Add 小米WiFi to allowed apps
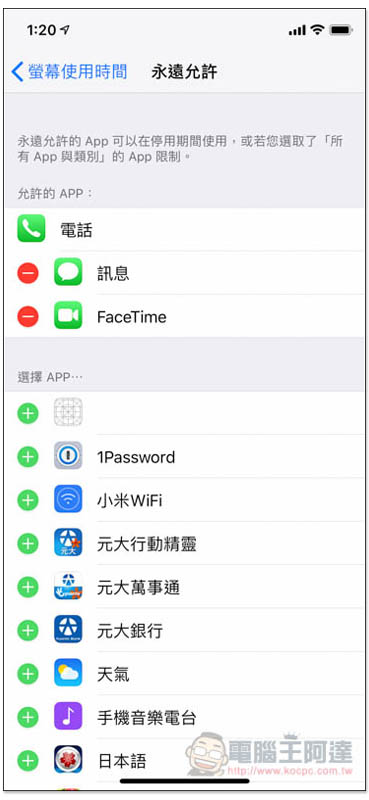This screenshot has width=369, height=800. [28, 499]
